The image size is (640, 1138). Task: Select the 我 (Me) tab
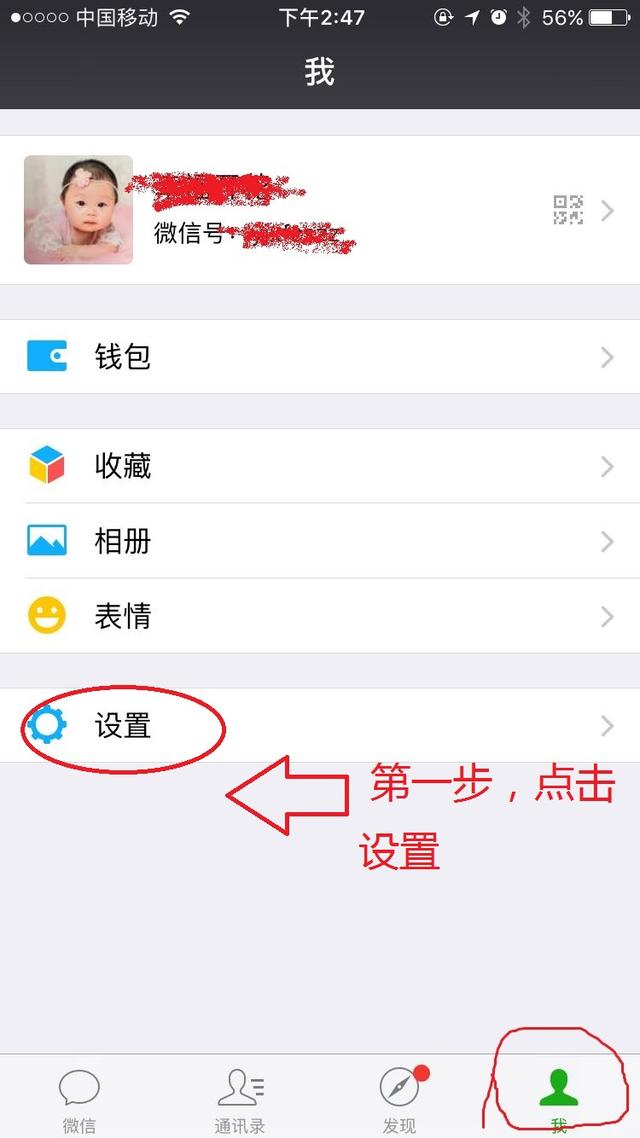point(559,1099)
